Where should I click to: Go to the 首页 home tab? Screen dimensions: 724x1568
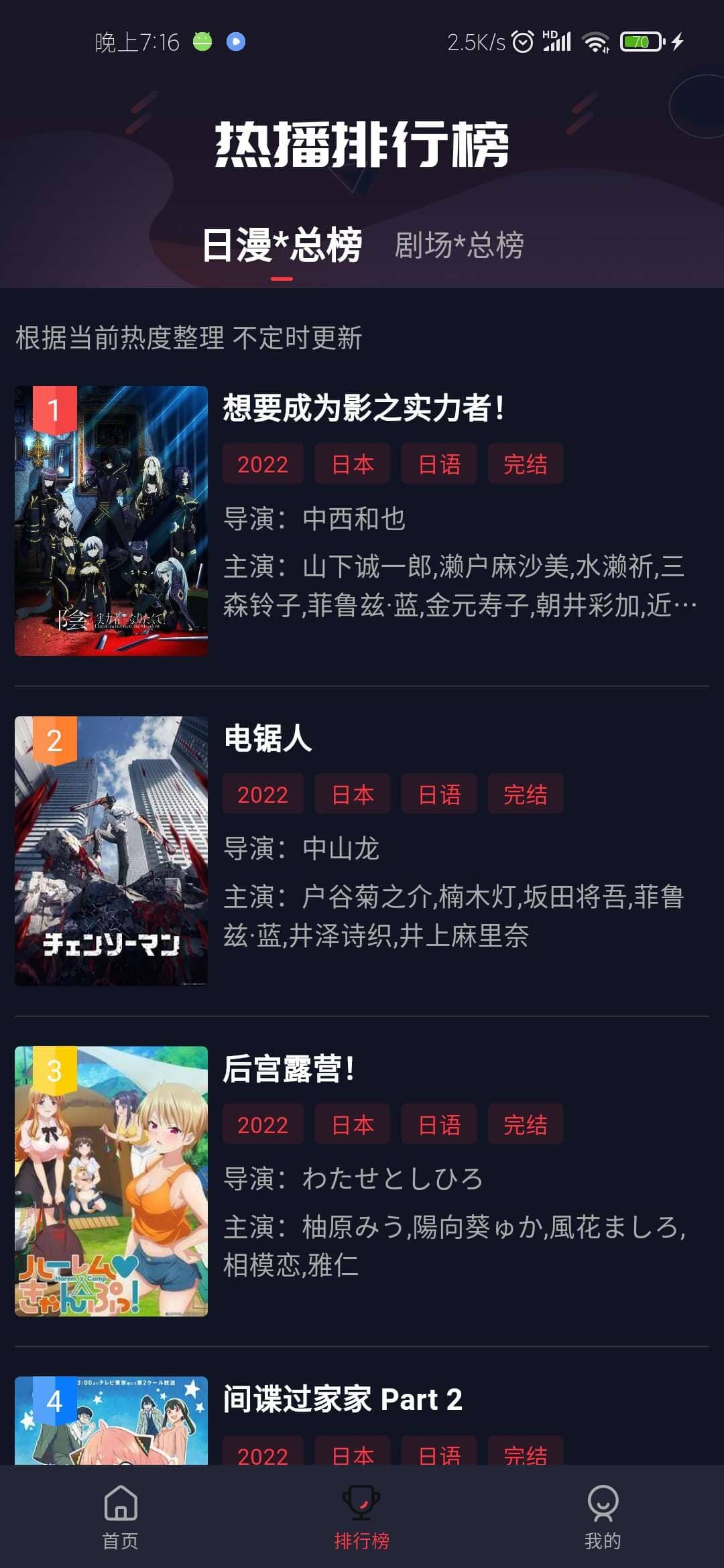(x=121, y=1517)
